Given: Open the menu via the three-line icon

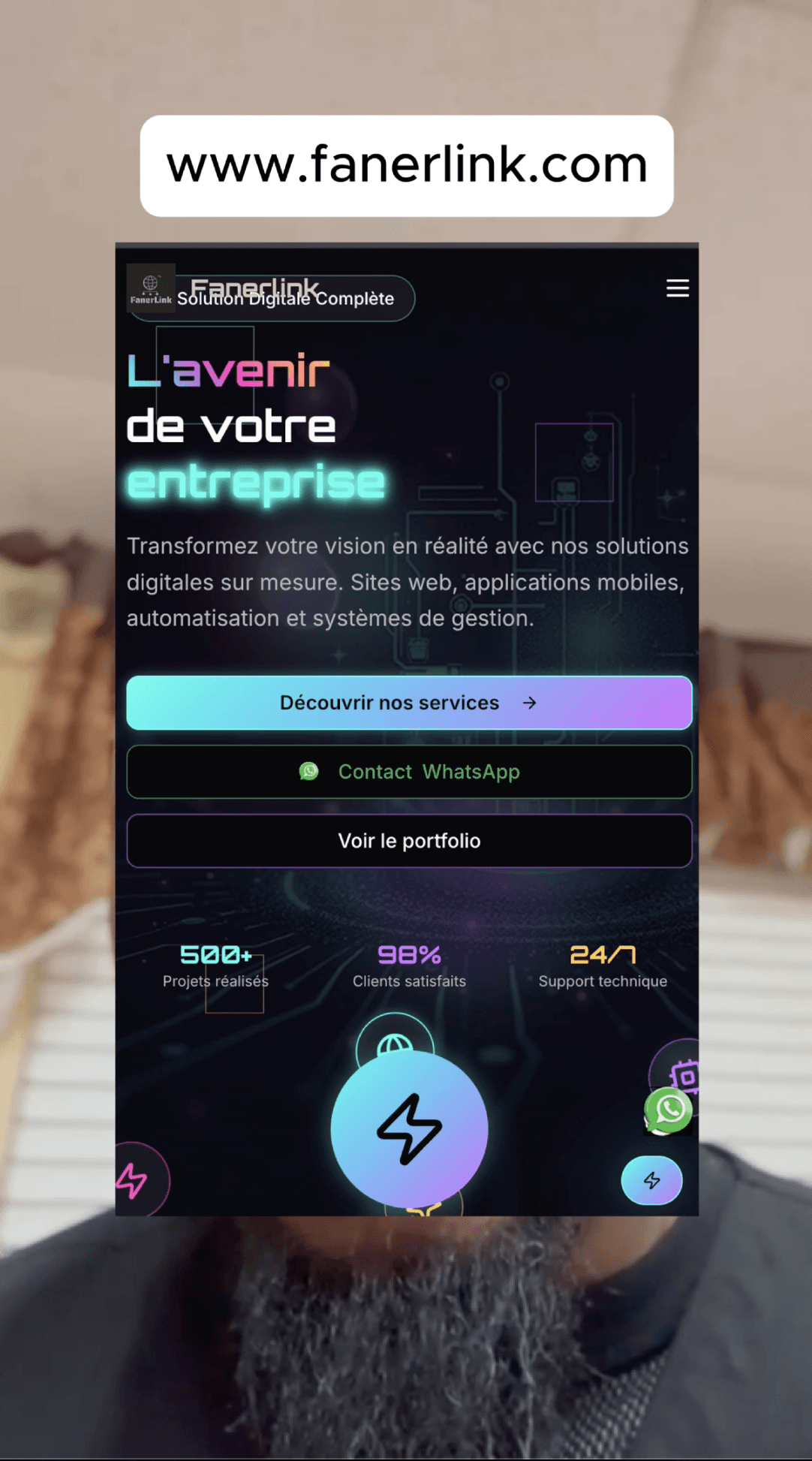Looking at the screenshot, I should coord(677,288).
